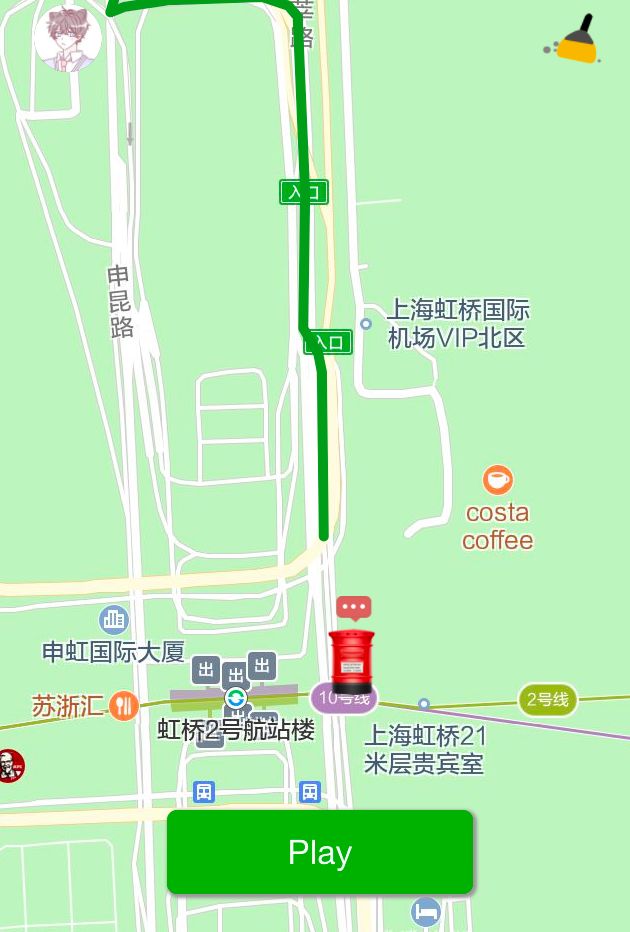Tap the KFC marker on map
The image size is (630, 932).
coord(9,766)
